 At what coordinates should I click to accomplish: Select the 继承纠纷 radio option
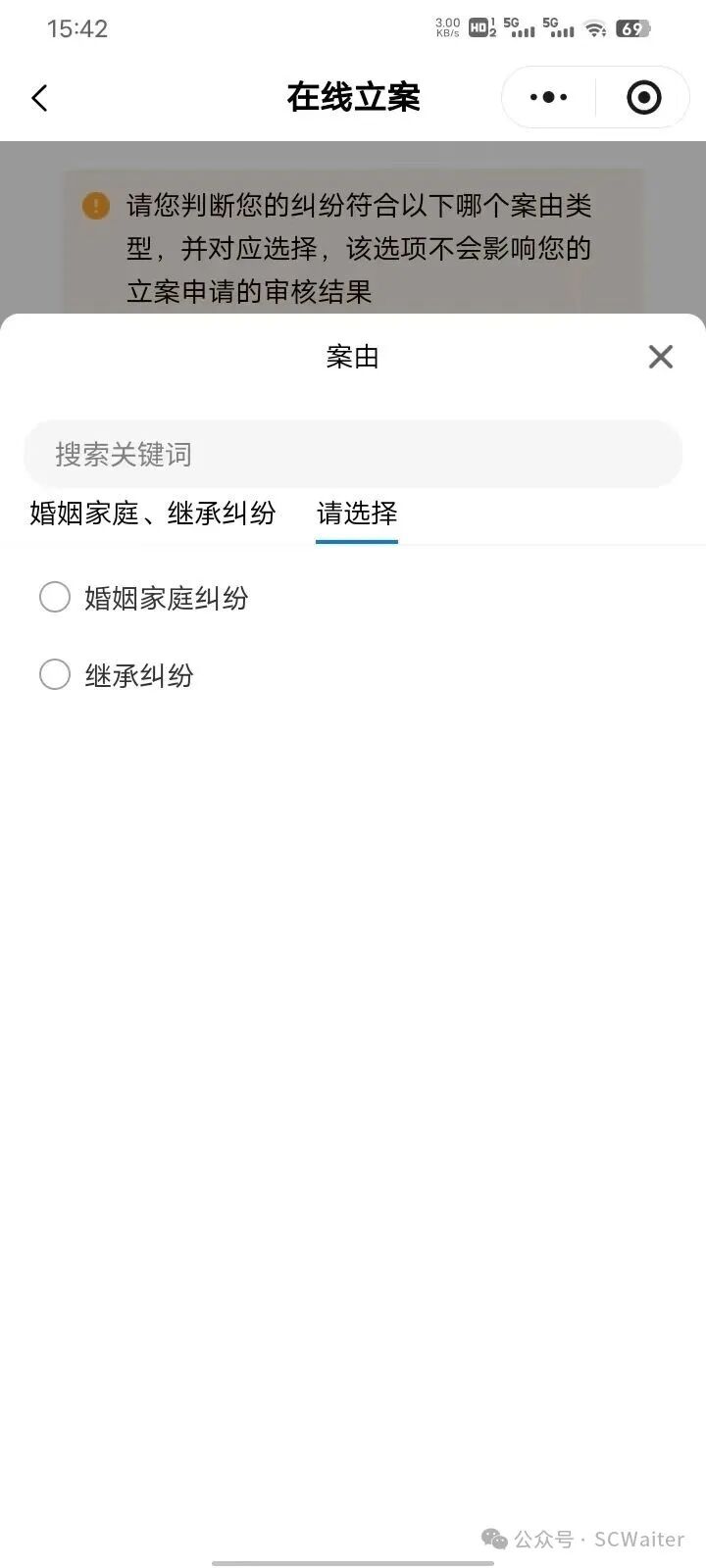tap(55, 674)
